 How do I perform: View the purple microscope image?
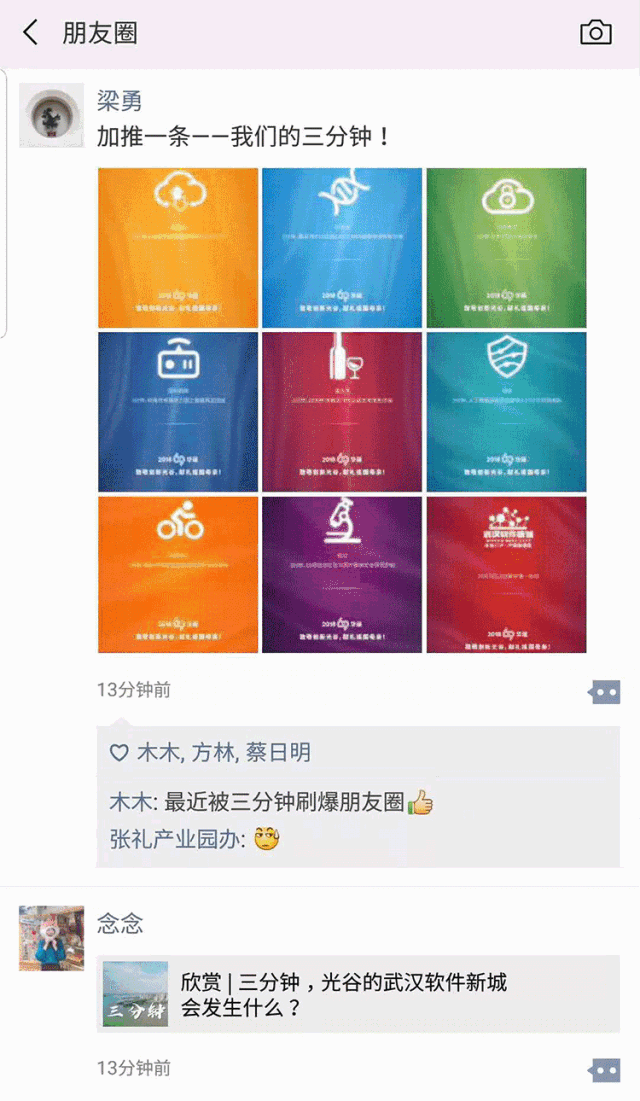click(x=342, y=575)
